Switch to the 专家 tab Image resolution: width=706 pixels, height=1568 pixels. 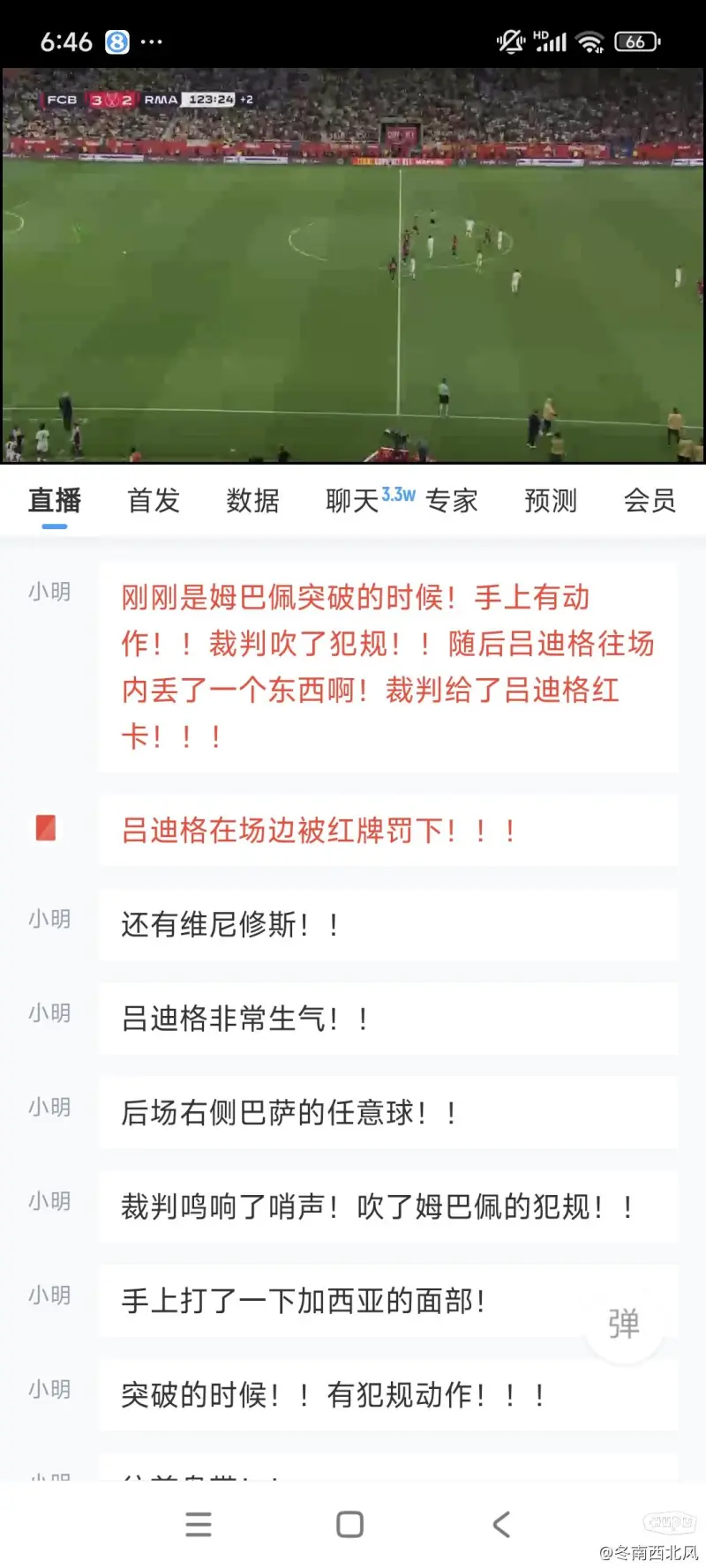pos(452,501)
